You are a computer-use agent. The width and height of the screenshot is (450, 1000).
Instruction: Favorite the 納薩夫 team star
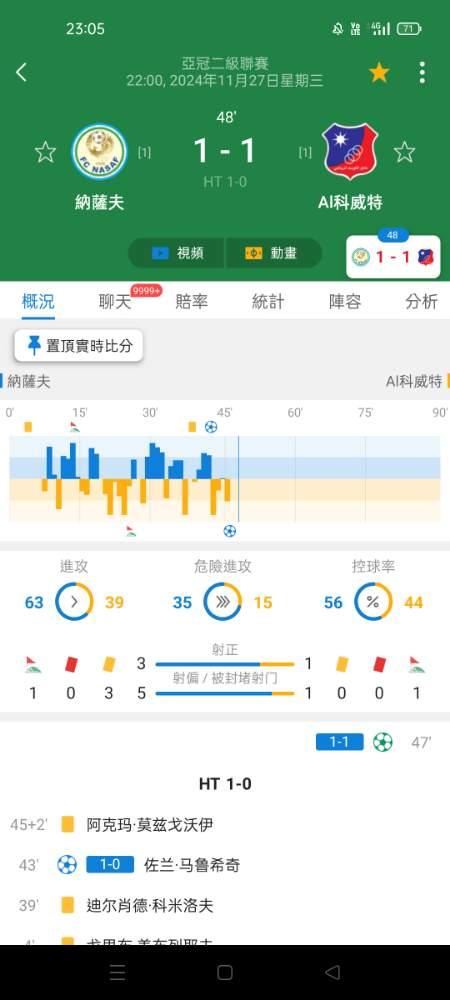coord(45,152)
